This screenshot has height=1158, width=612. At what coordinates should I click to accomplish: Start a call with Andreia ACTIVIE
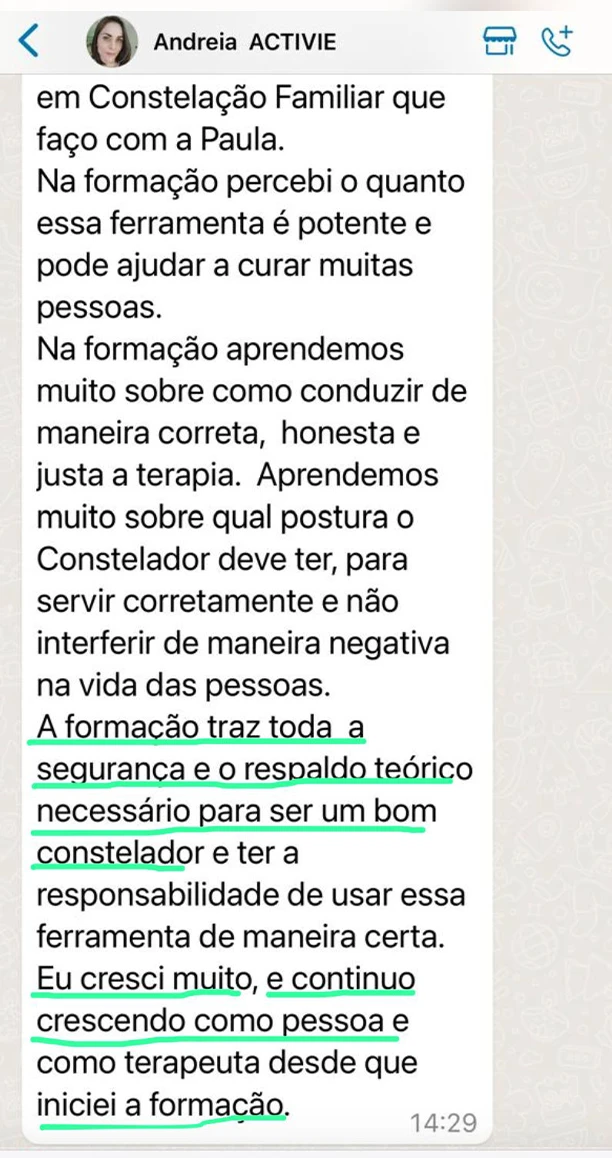pyautogui.click(x=557, y=41)
